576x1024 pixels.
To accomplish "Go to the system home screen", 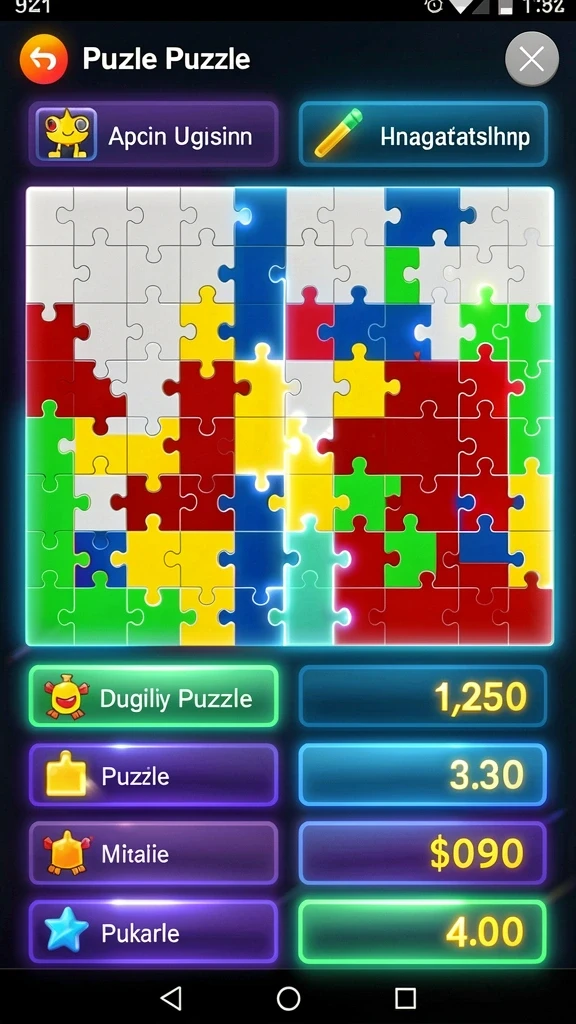I will [x=288, y=999].
